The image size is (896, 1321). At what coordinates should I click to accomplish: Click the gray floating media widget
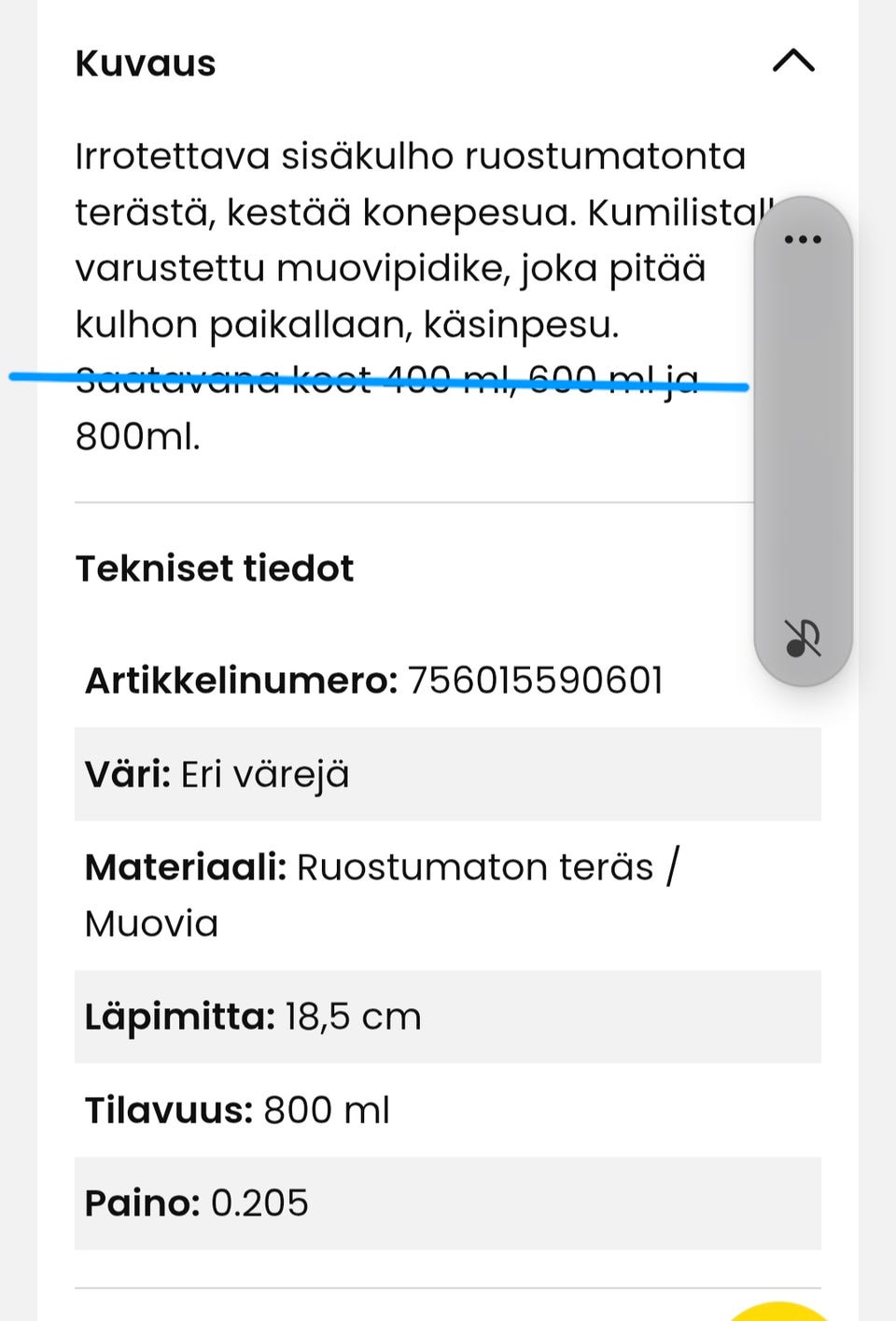pos(801,439)
